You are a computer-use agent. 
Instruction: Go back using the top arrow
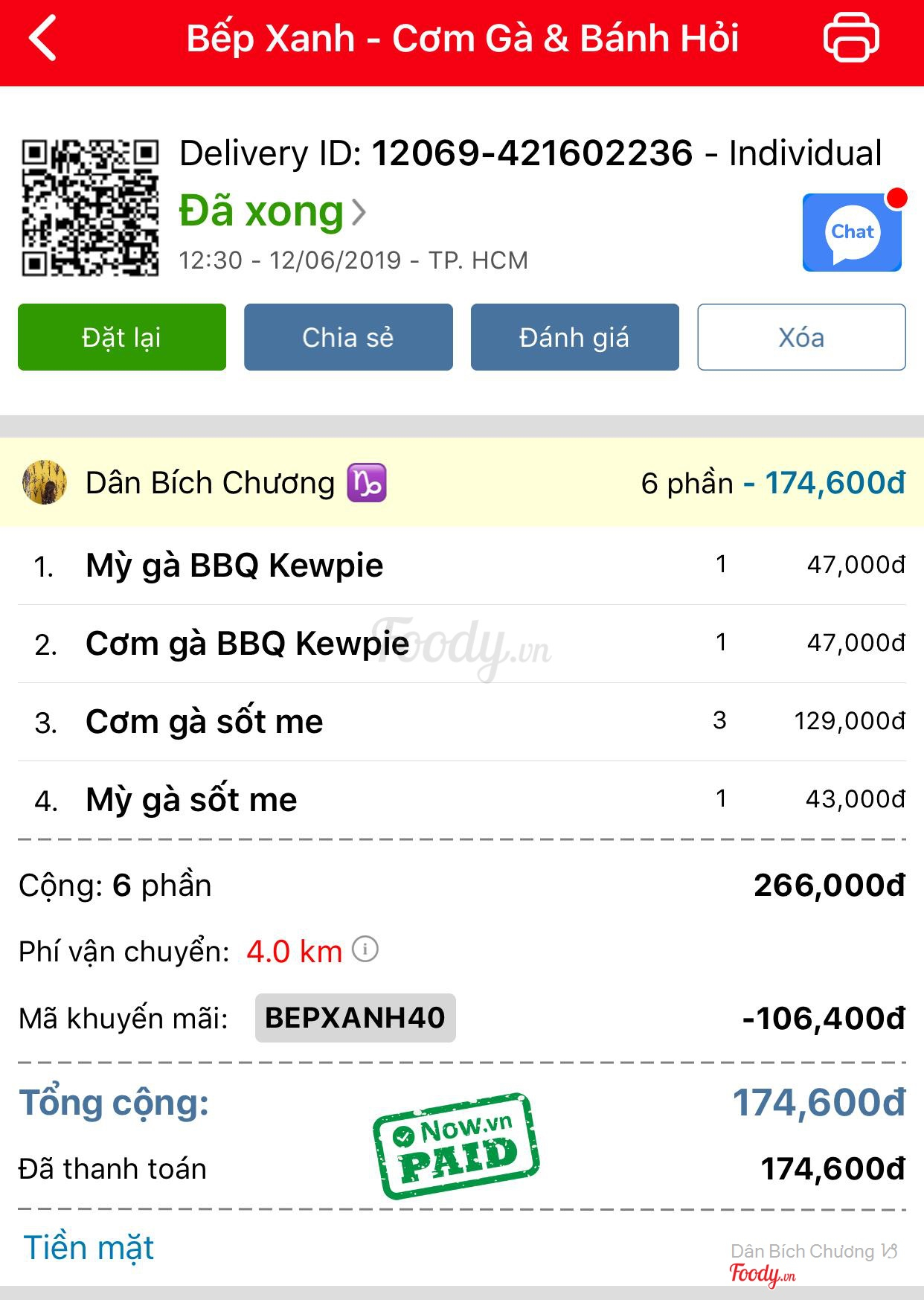click(x=43, y=39)
